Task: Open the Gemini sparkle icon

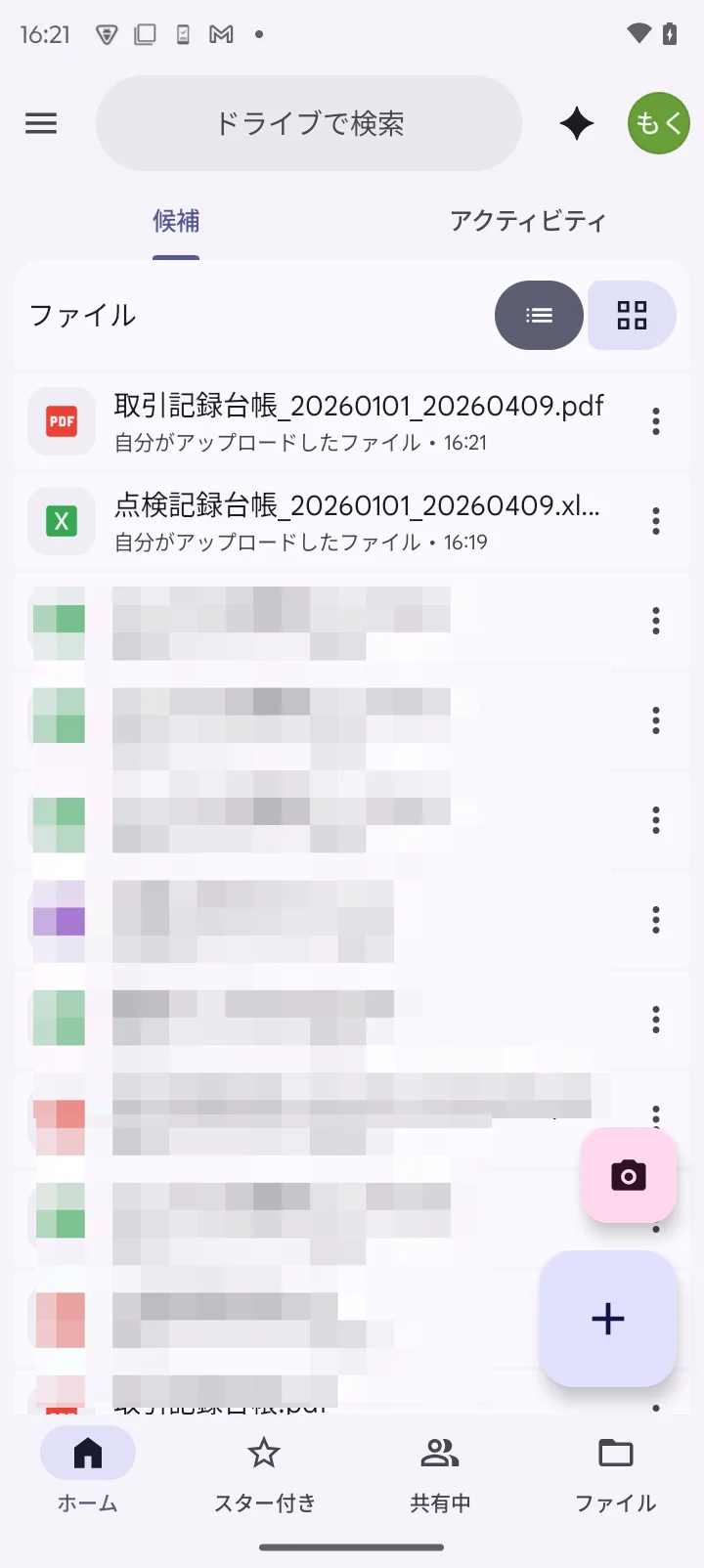Action: (x=577, y=123)
